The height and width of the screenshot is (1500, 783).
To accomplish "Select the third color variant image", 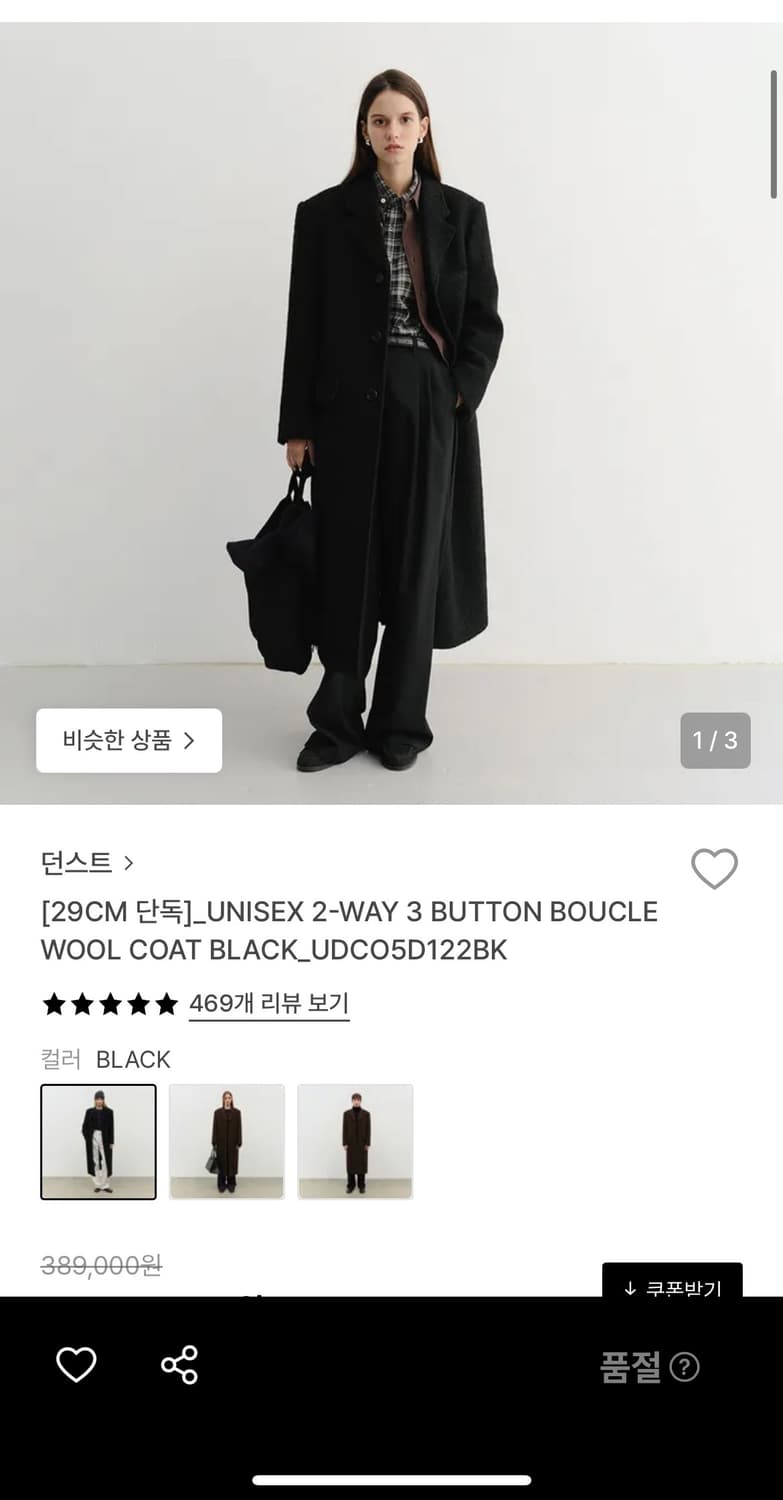I will point(355,1141).
